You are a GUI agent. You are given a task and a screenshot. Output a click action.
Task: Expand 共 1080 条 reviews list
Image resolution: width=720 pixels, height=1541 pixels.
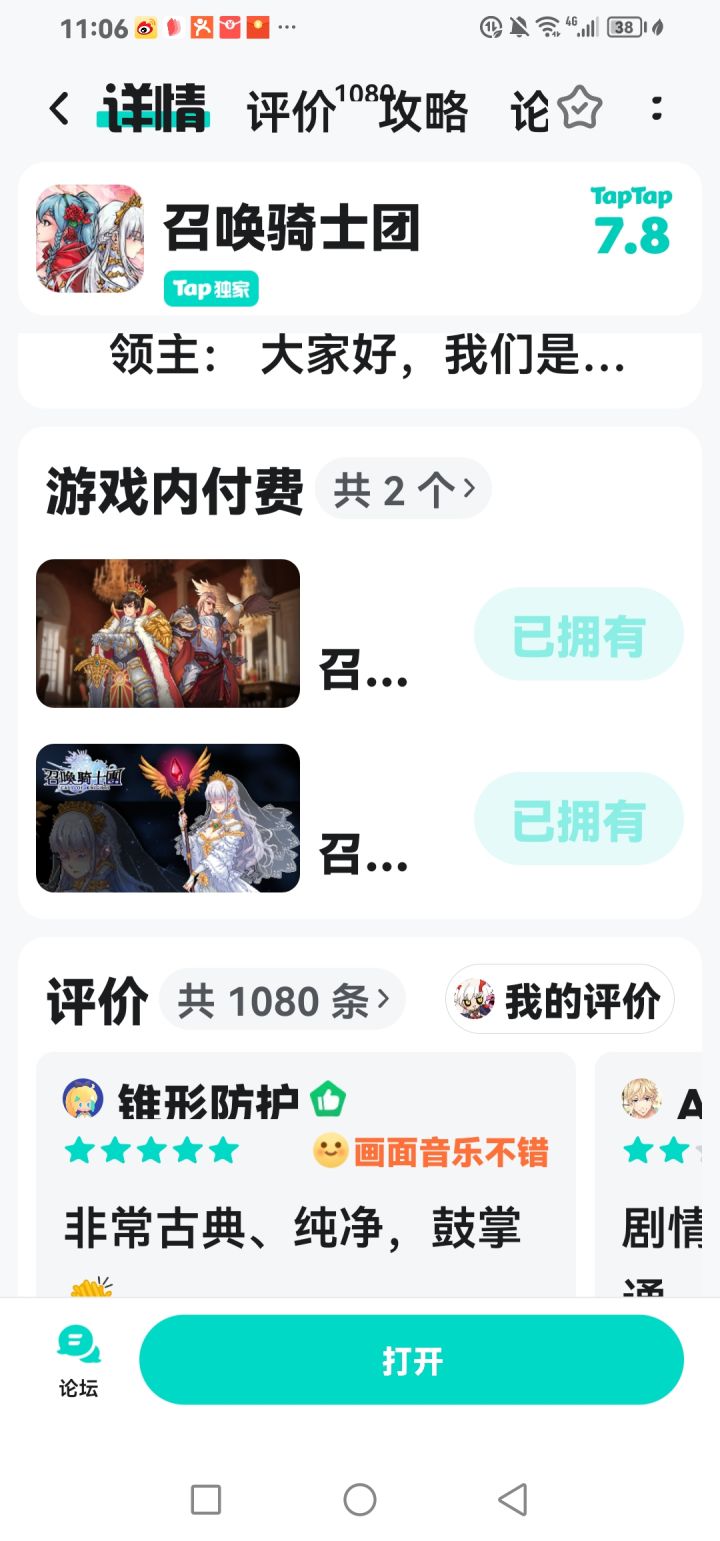pos(283,998)
